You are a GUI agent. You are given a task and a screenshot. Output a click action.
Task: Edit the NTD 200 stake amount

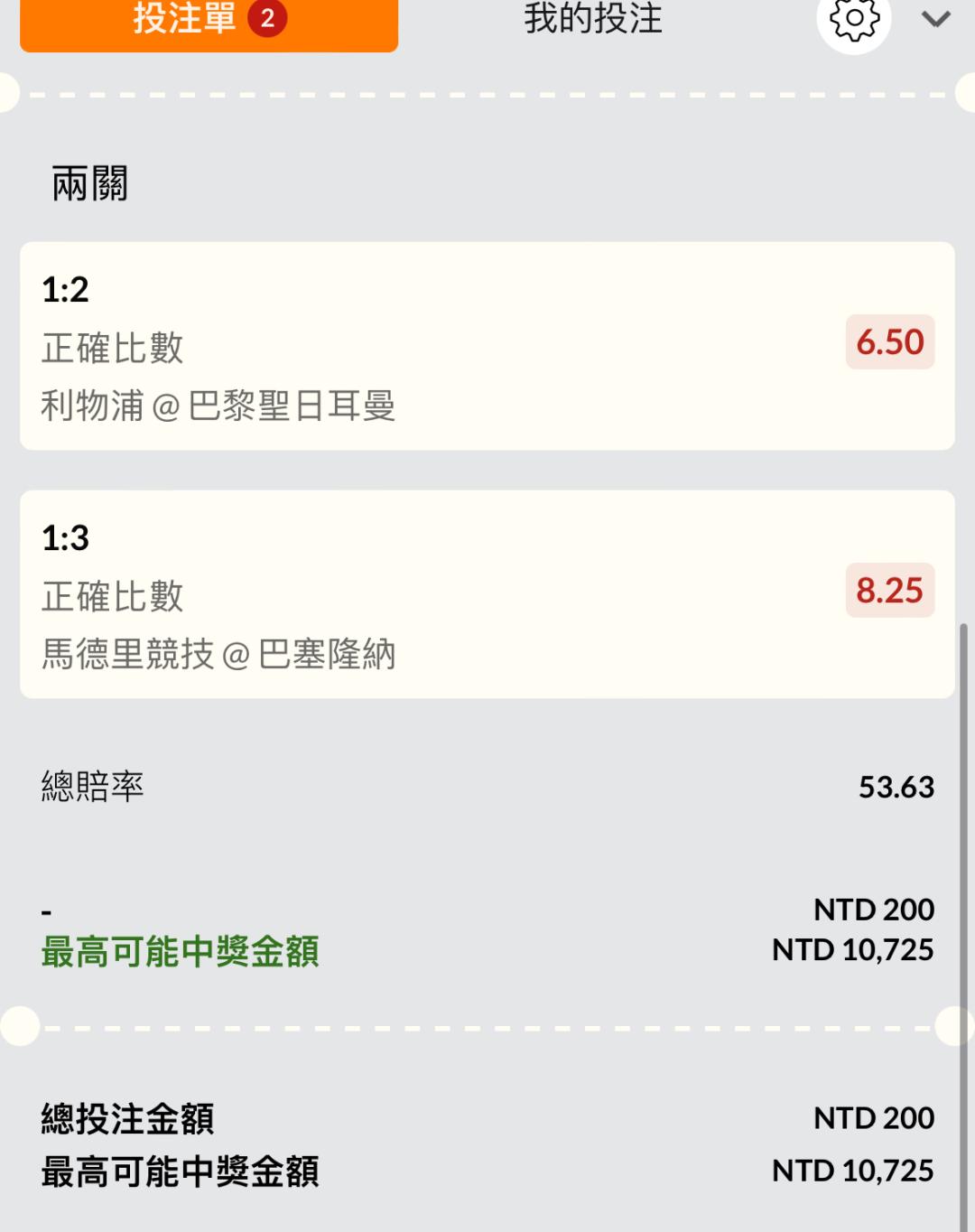tap(873, 910)
